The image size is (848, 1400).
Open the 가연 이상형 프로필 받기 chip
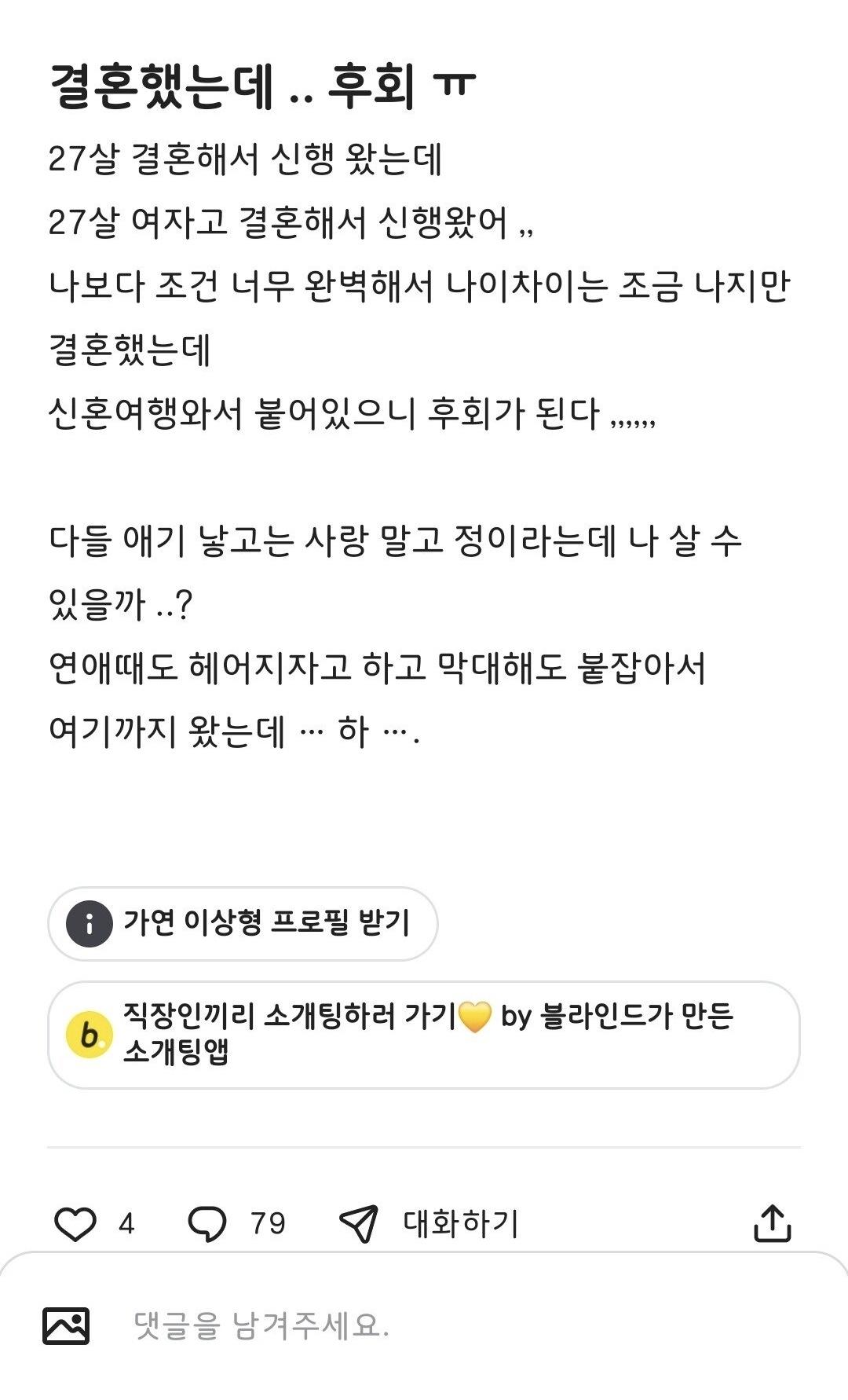pos(243,923)
